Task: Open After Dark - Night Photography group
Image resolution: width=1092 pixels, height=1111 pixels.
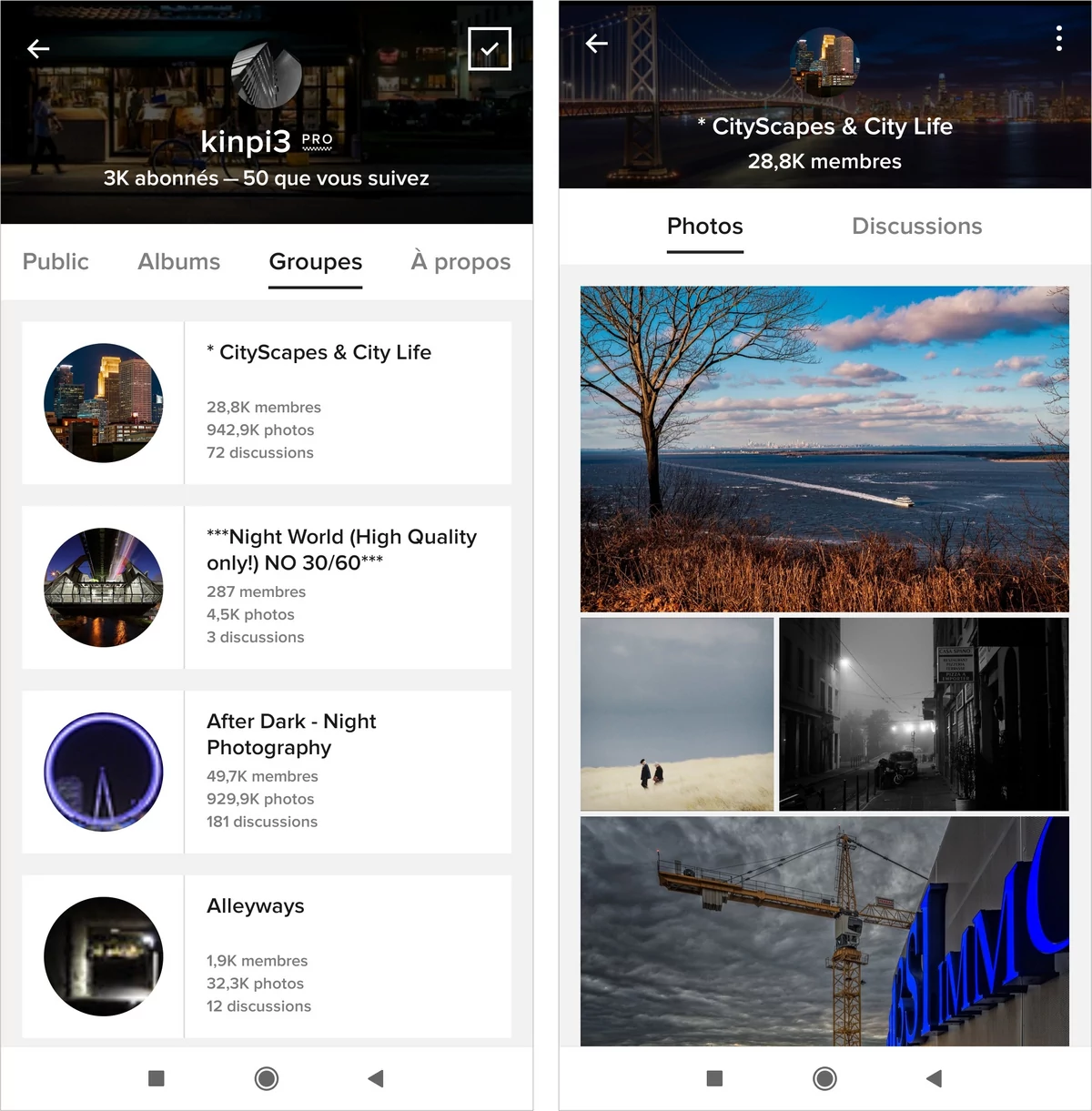Action: [x=267, y=772]
